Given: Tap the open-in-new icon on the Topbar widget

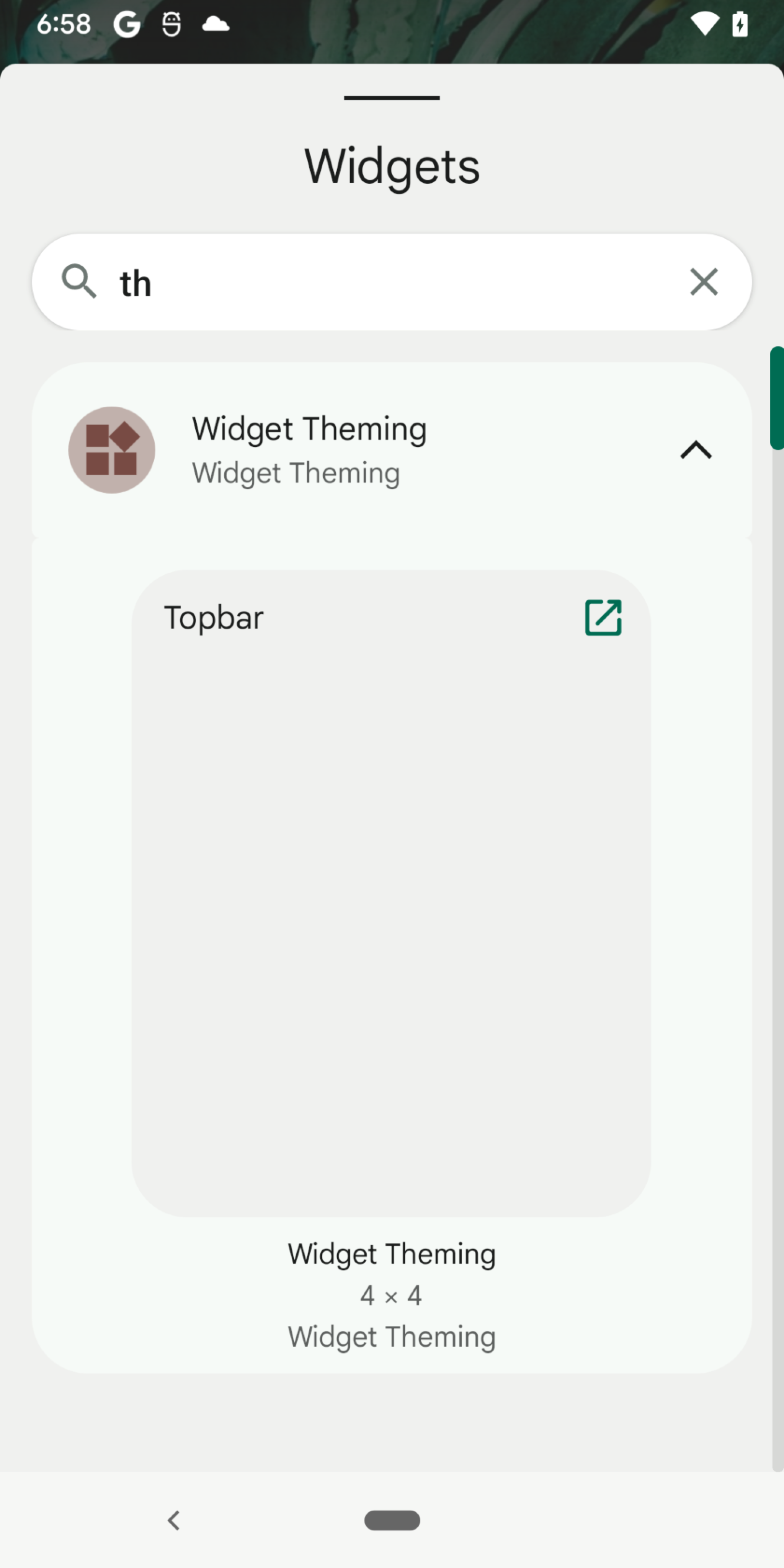Looking at the screenshot, I should [603, 617].
